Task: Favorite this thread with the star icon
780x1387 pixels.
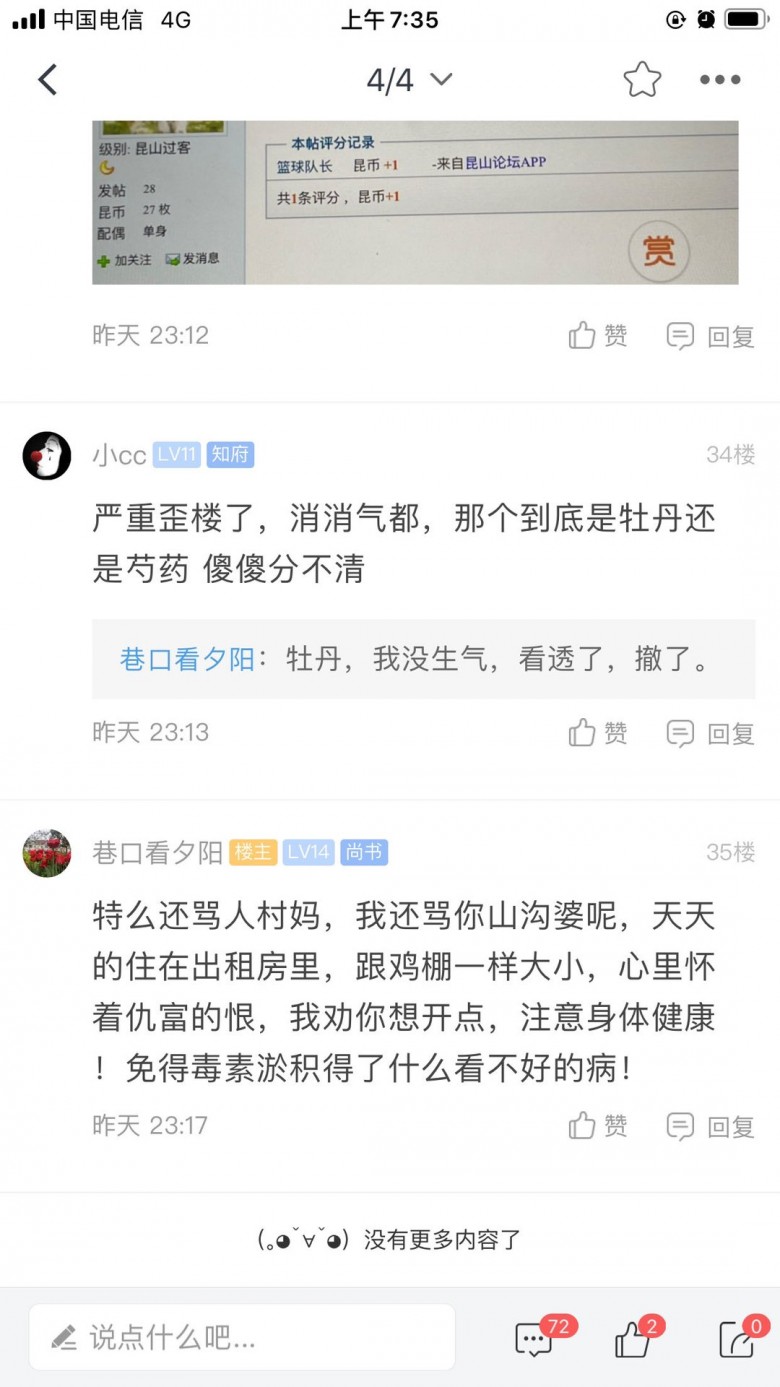Action: (642, 80)
